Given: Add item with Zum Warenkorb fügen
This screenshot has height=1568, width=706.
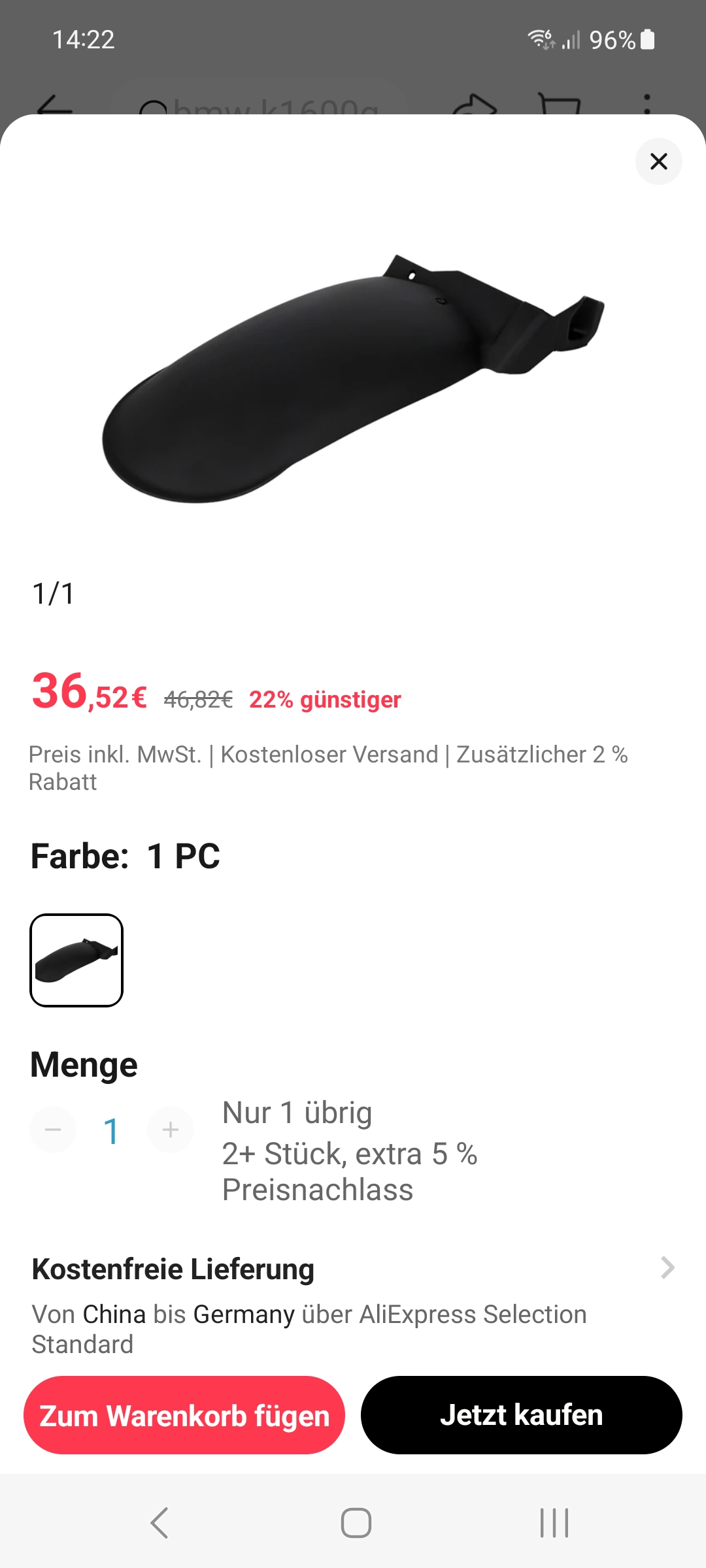Looking at the screenshot, I should tap(184, 1415).
